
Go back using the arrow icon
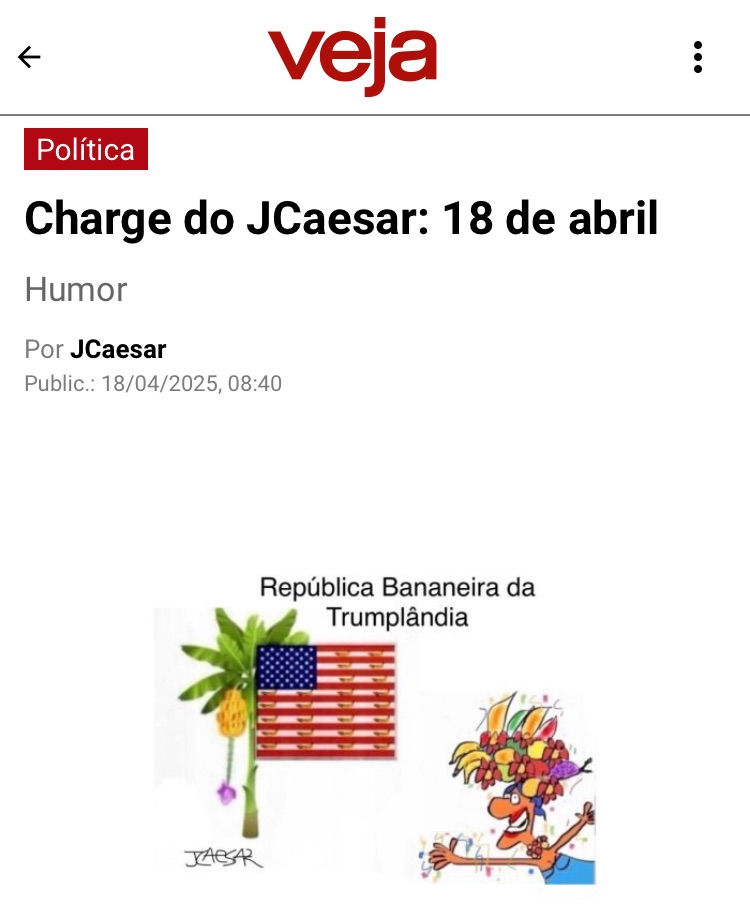[x=29, y=57]
